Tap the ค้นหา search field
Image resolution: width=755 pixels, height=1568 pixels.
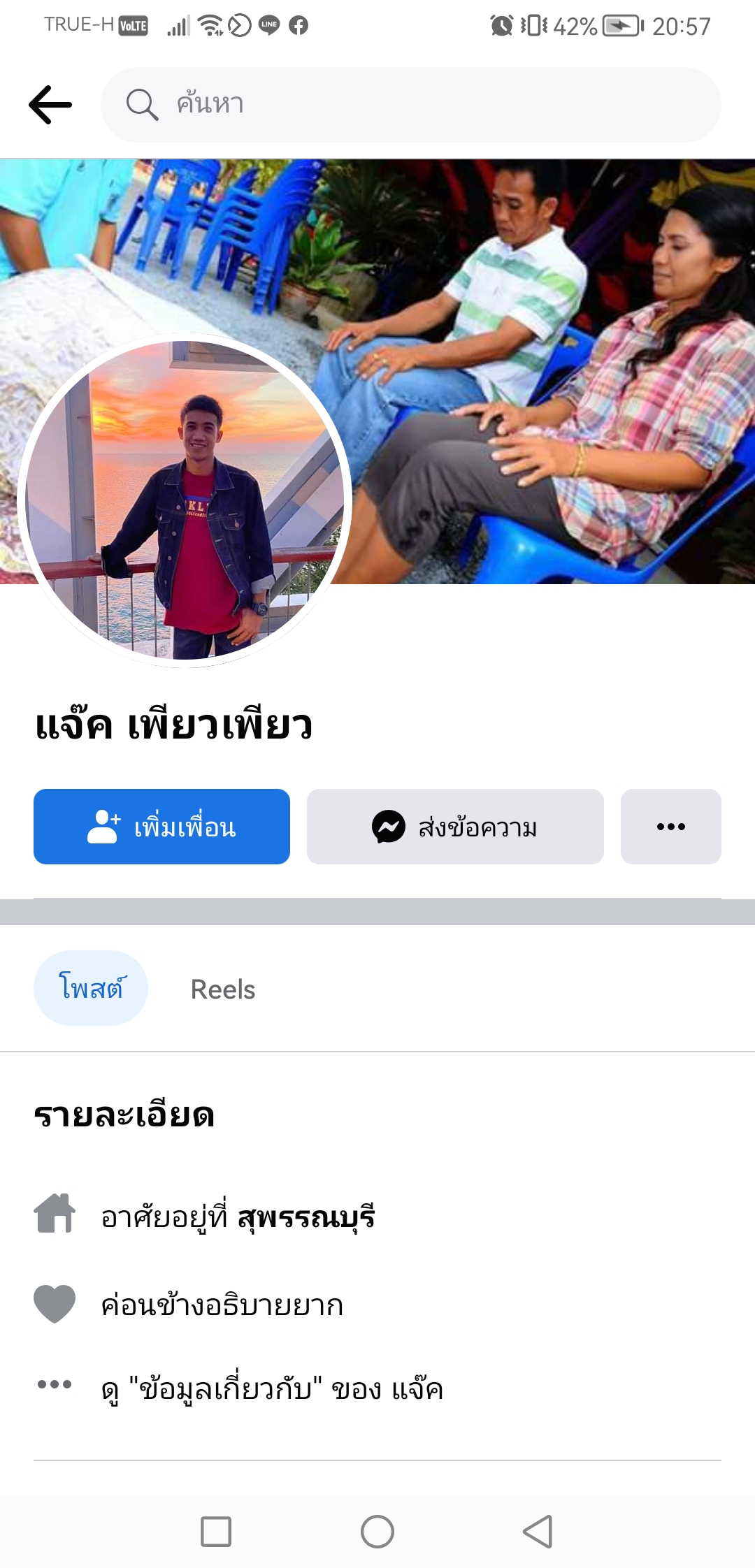(411, 105)
